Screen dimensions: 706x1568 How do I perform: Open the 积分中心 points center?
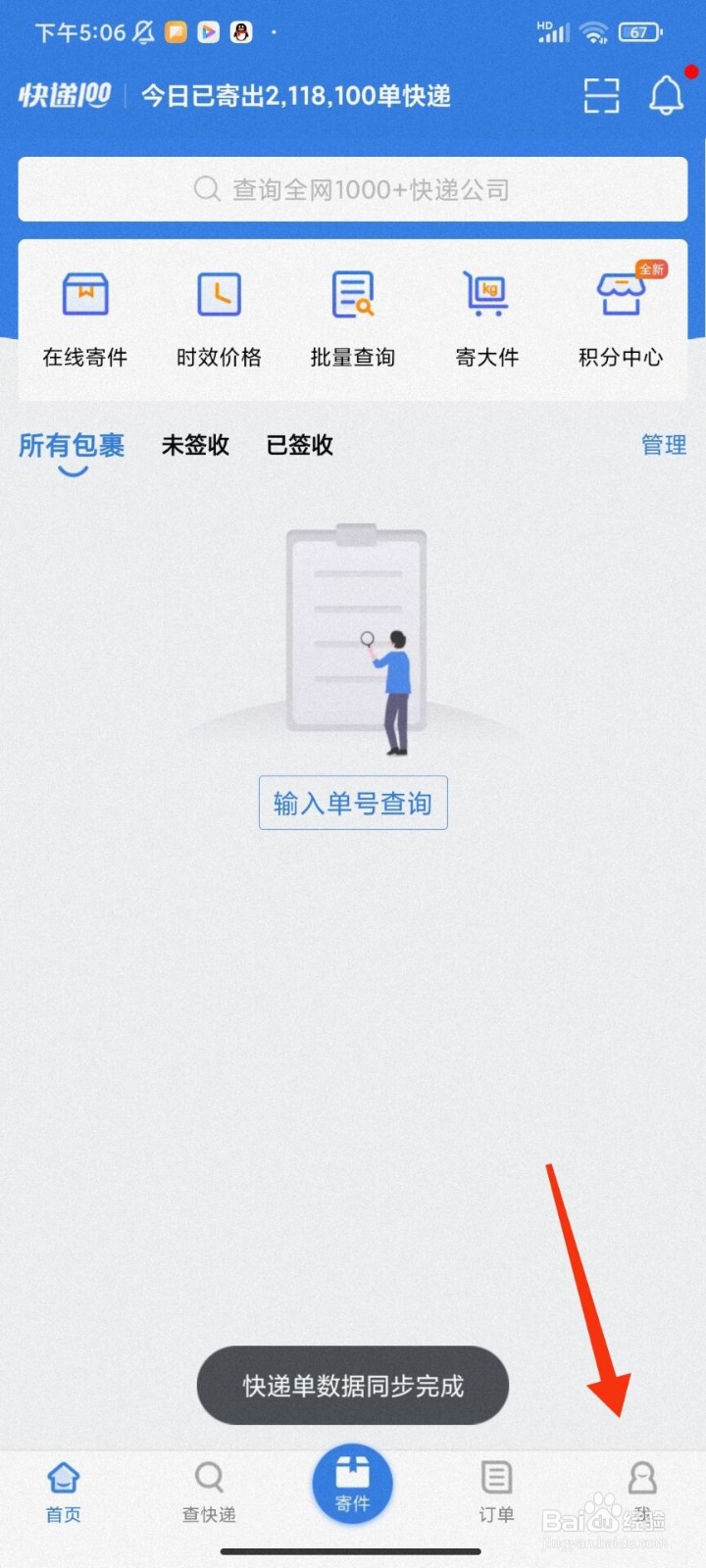pos(621,314)
